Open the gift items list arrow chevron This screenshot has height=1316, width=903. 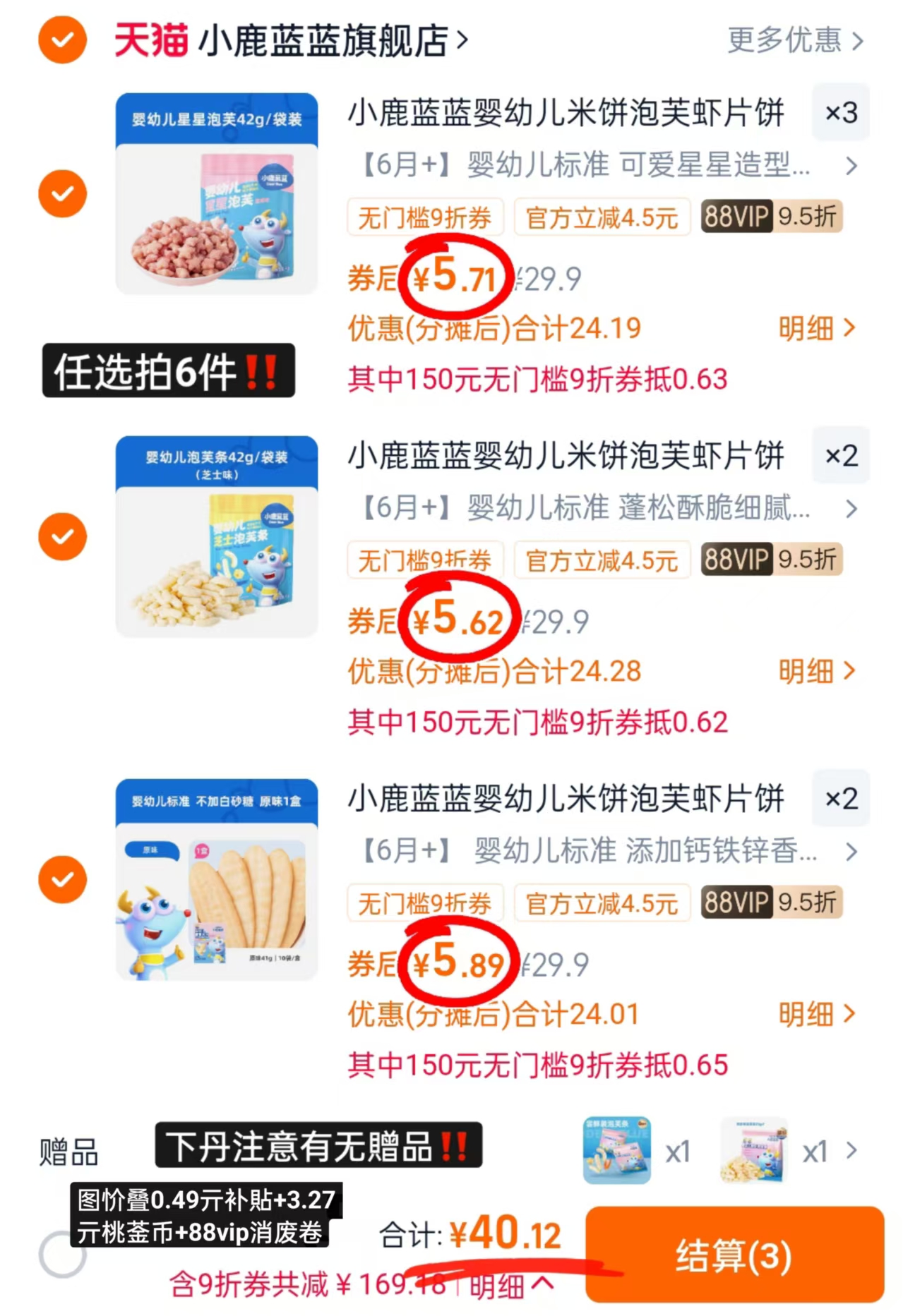[852, 1150]
